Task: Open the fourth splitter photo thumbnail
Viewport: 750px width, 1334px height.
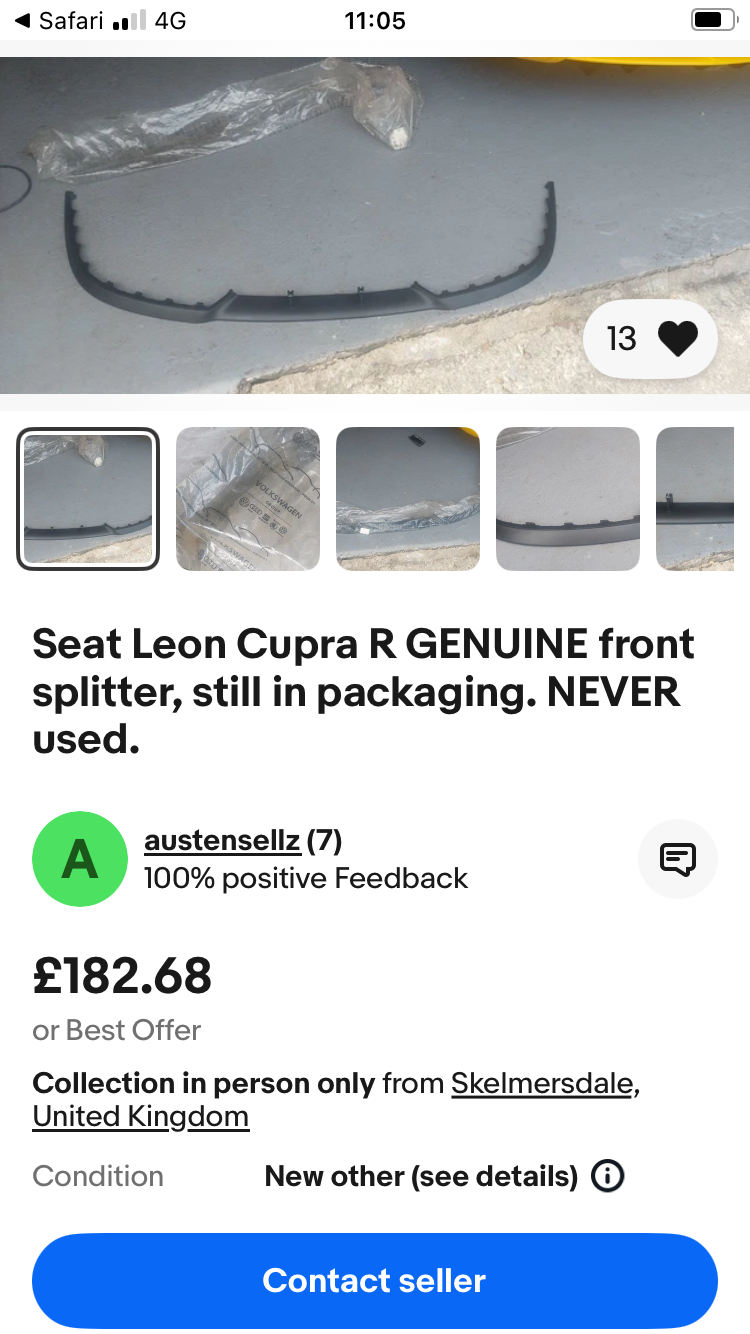Action: point(568,499)
